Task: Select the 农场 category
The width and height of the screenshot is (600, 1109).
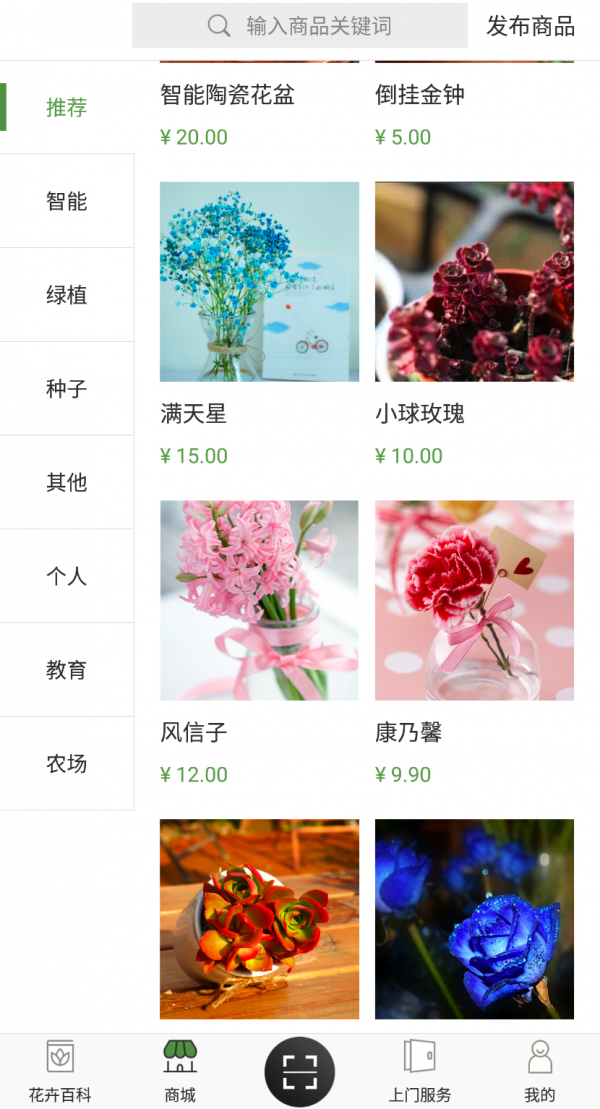Action: click(67, 764)
